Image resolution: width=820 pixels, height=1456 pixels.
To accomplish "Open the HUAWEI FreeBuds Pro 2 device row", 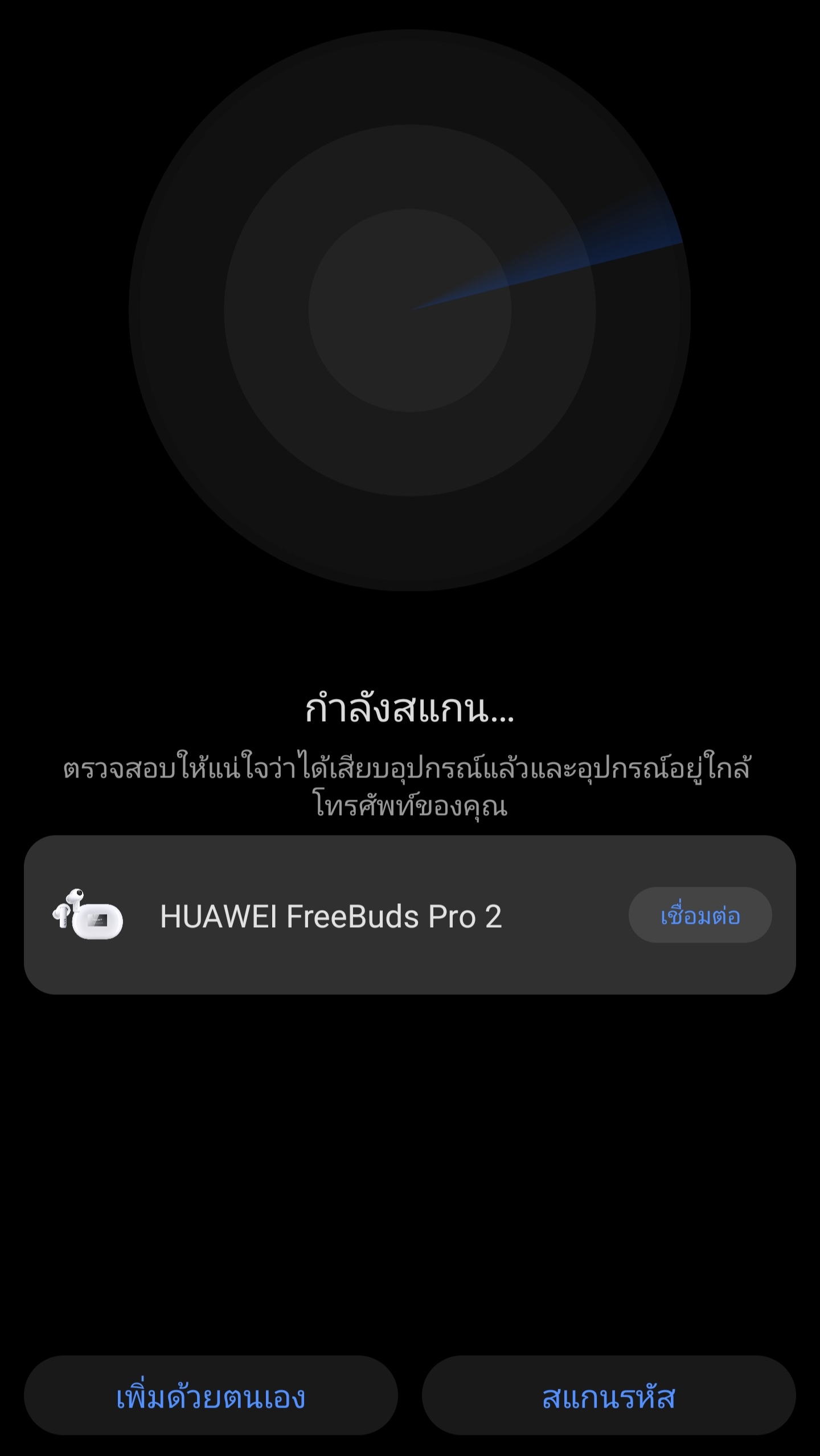I will pyautogui.click(x=330, y=916).
